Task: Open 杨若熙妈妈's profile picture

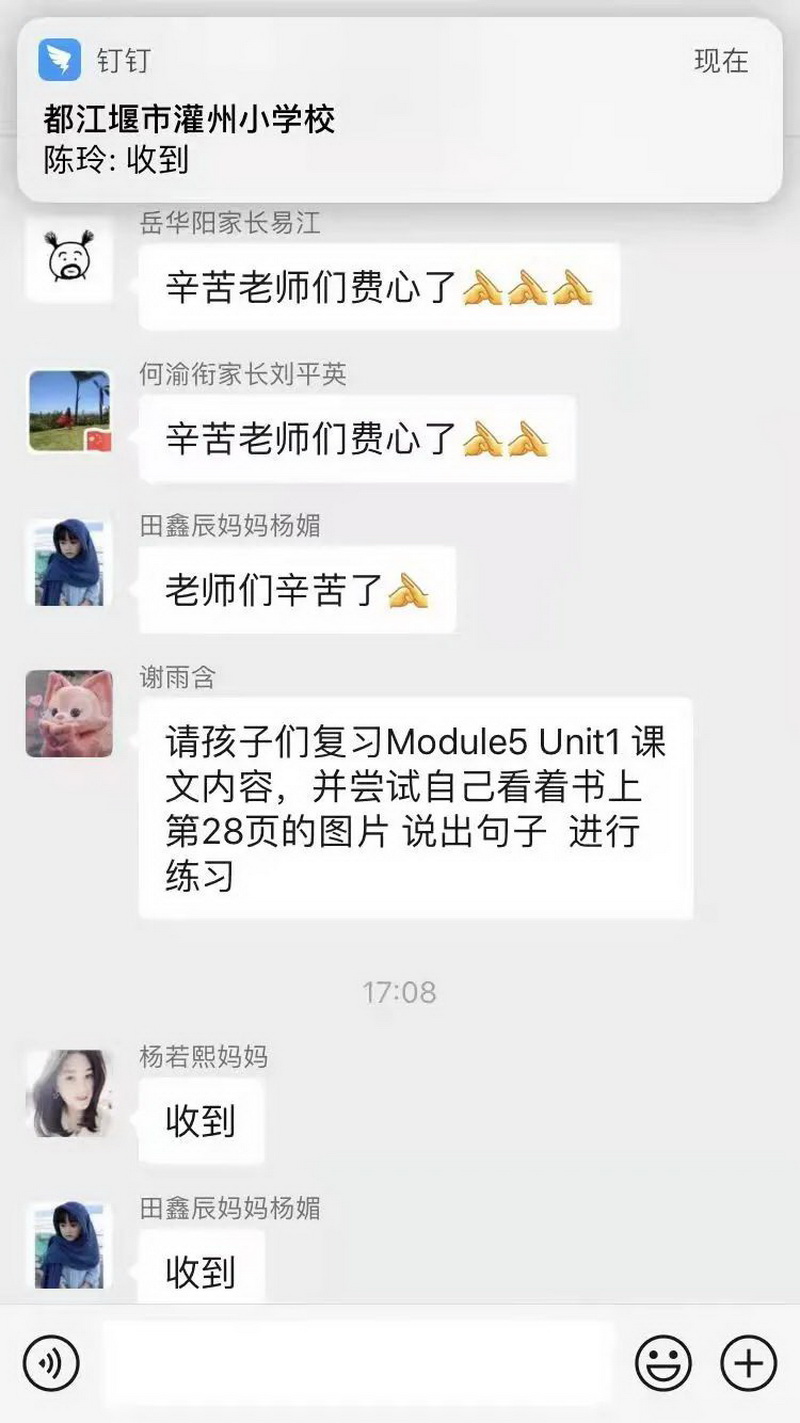Action: pyautogui.click(x=69, y=1093)
